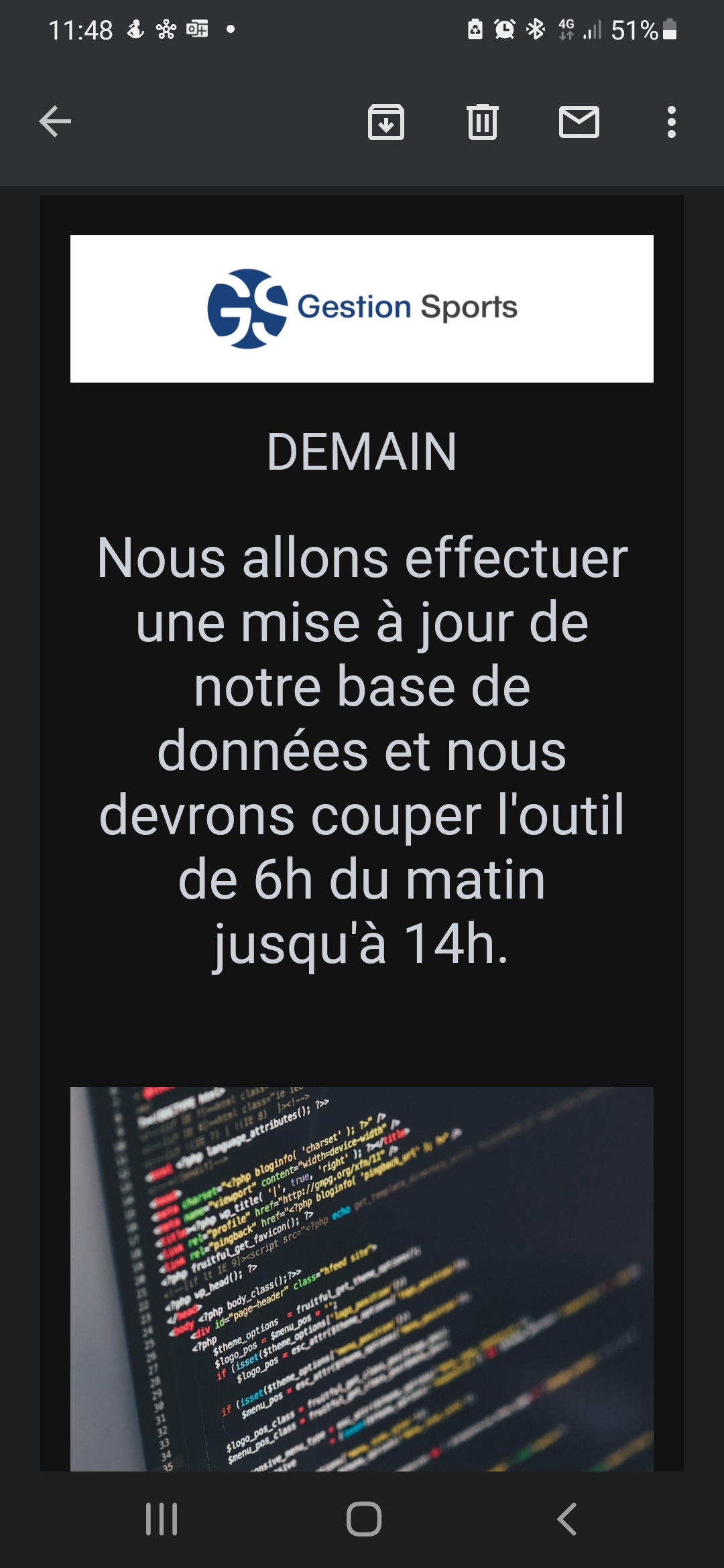Delete this email
The width and height of the screenshot is (724, 1568).
pyautogui.click(x=482, y=122)
